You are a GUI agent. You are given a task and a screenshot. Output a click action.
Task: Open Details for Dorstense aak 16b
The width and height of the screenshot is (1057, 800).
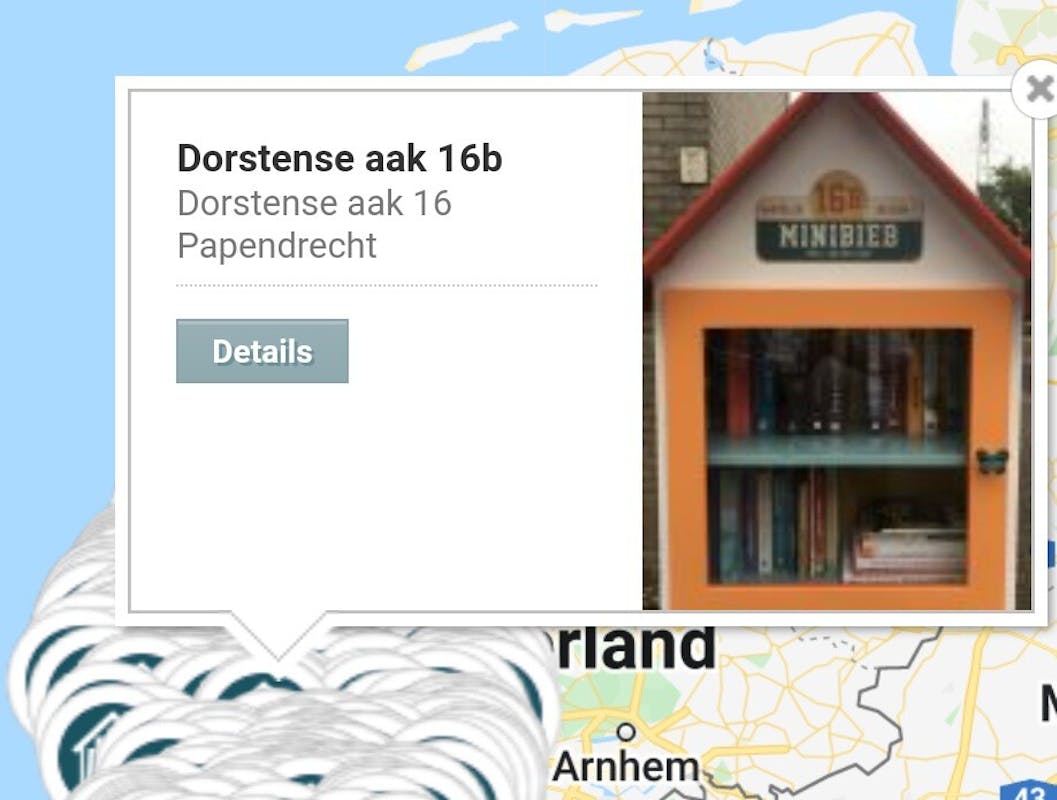pyautogui.click(x=262, y=351)
